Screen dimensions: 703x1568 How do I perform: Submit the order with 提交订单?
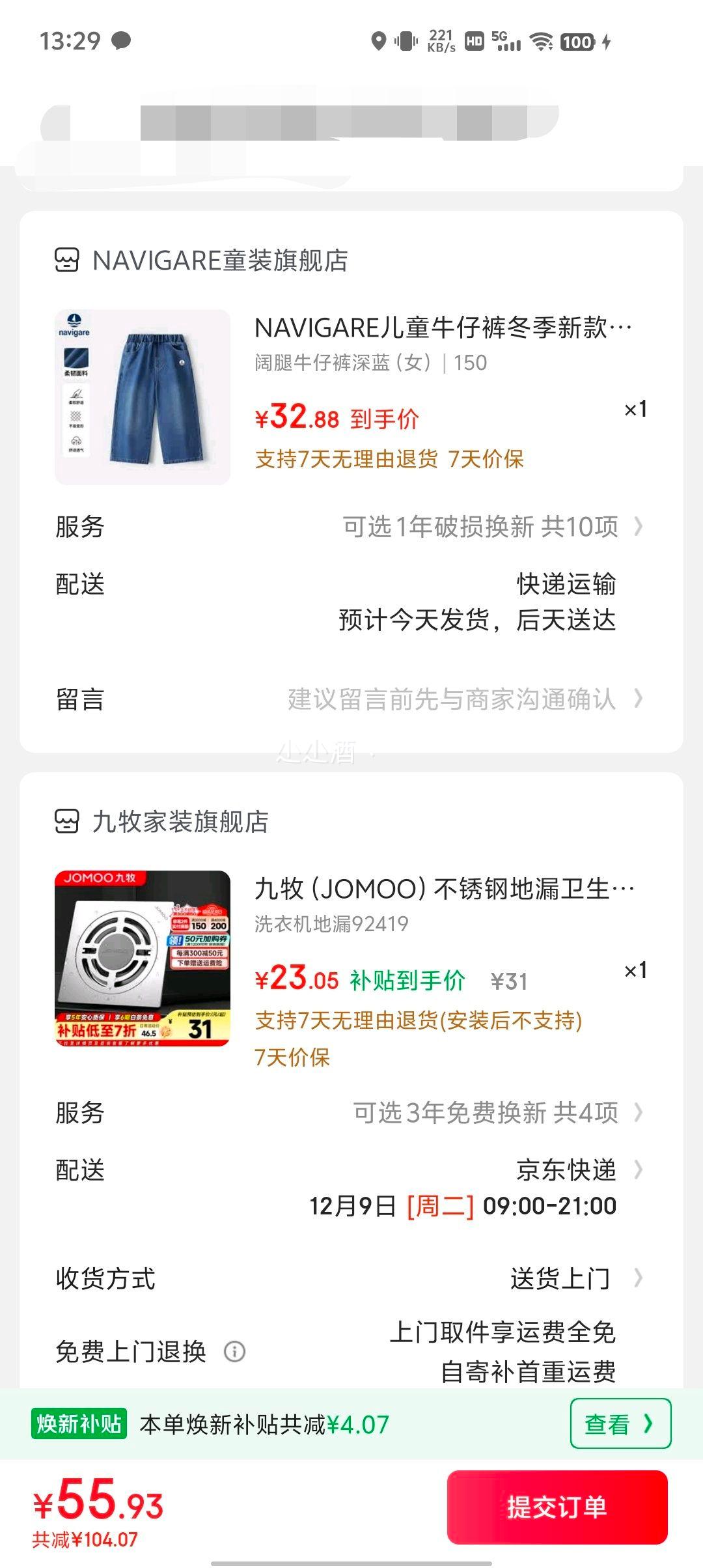557,1507
